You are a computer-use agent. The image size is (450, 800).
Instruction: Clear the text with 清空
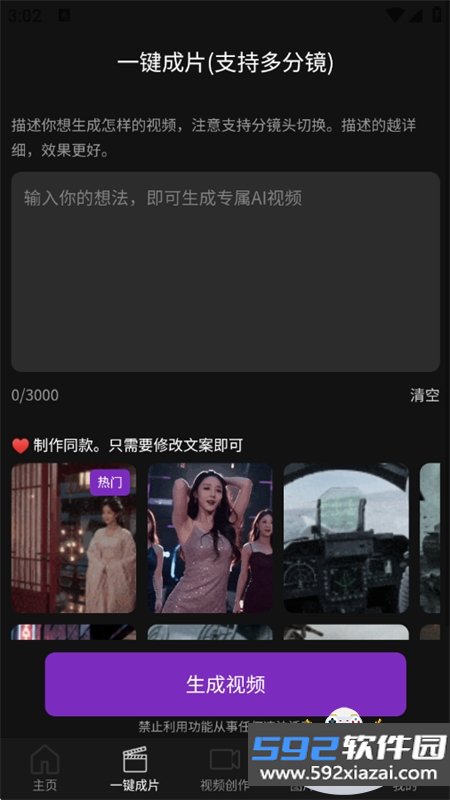(x=424, y=395)
